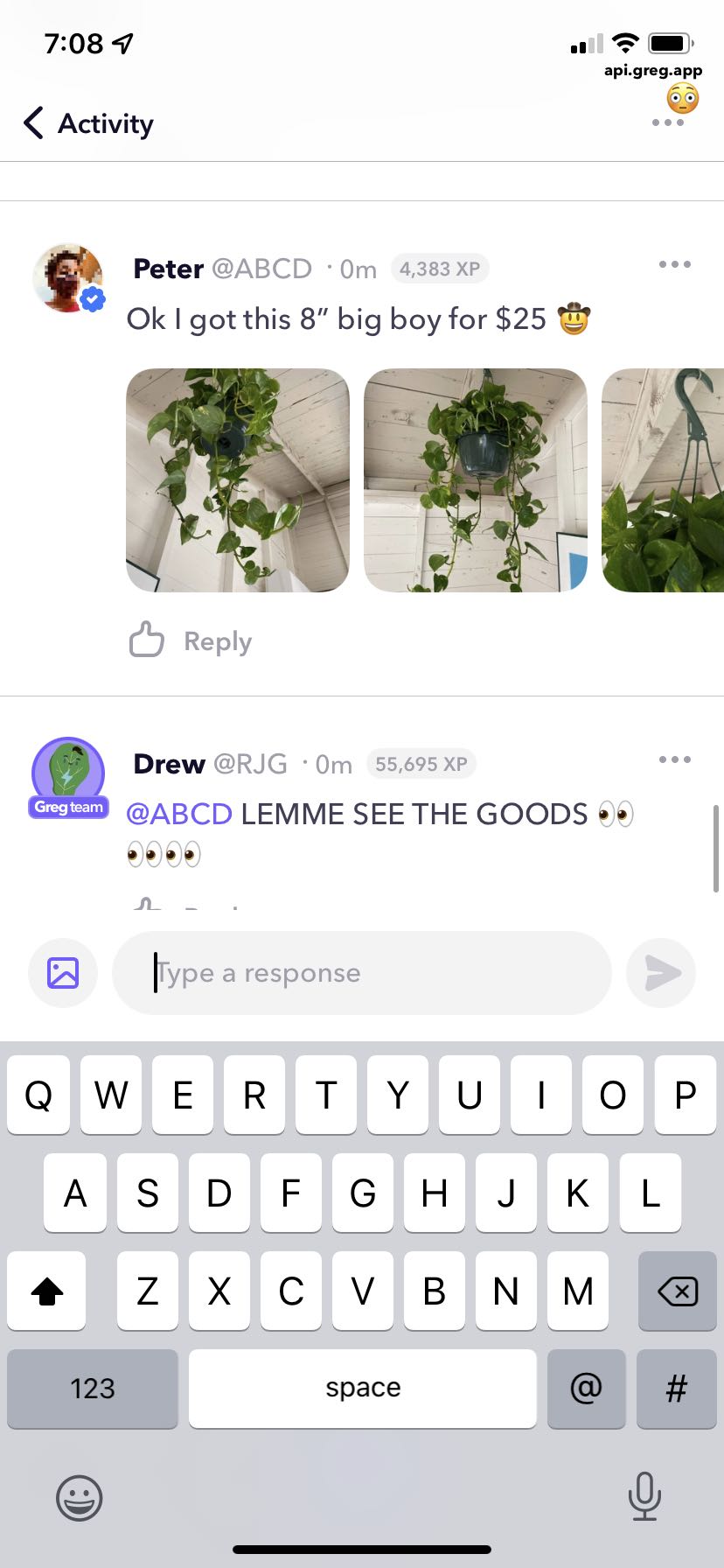Start dictation with the microphone key
Viewport: 724px width, 1568px height.
tap(644, 1496)
